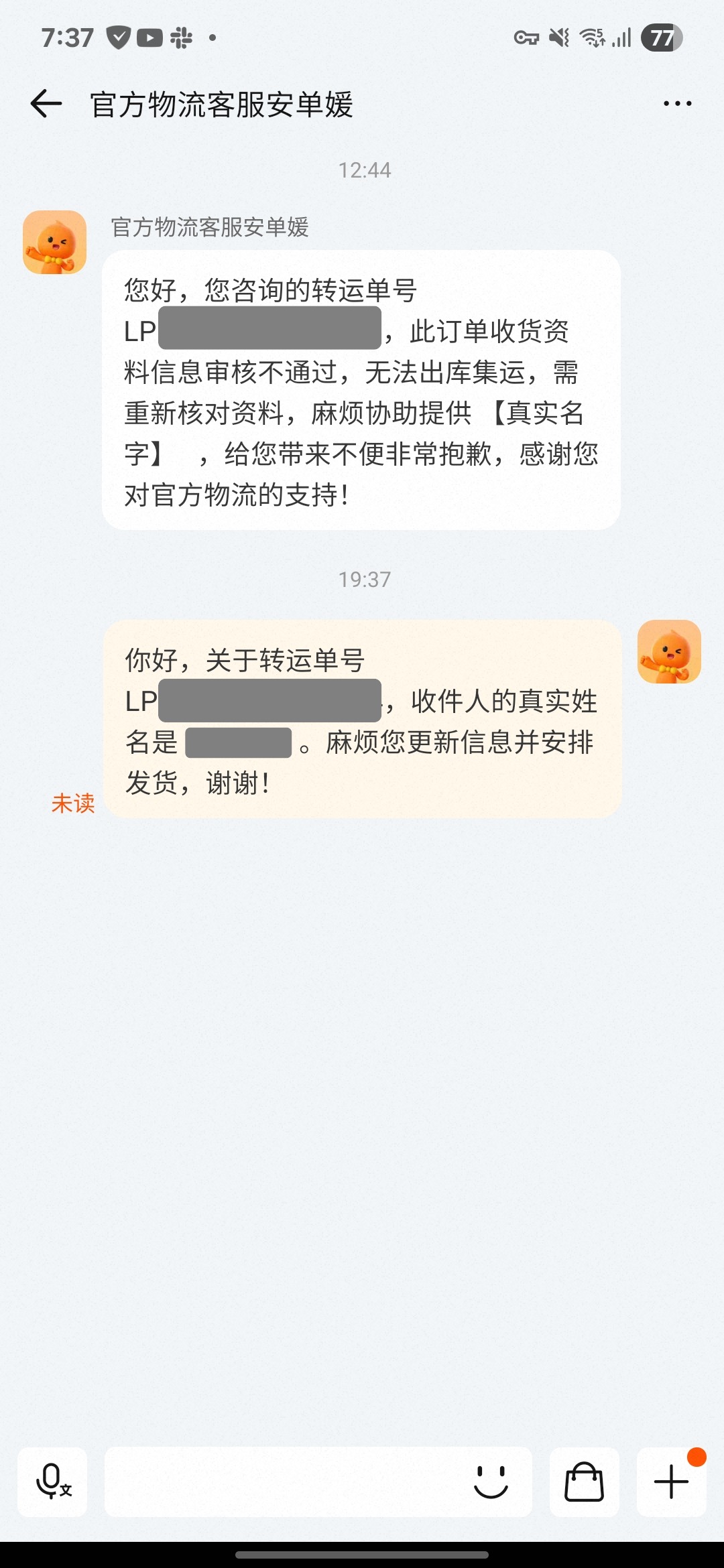Open the 官方物流客服安单媛 avatar profile
The height and width of the screenshot is (1568, 724).
click(55, 243)
